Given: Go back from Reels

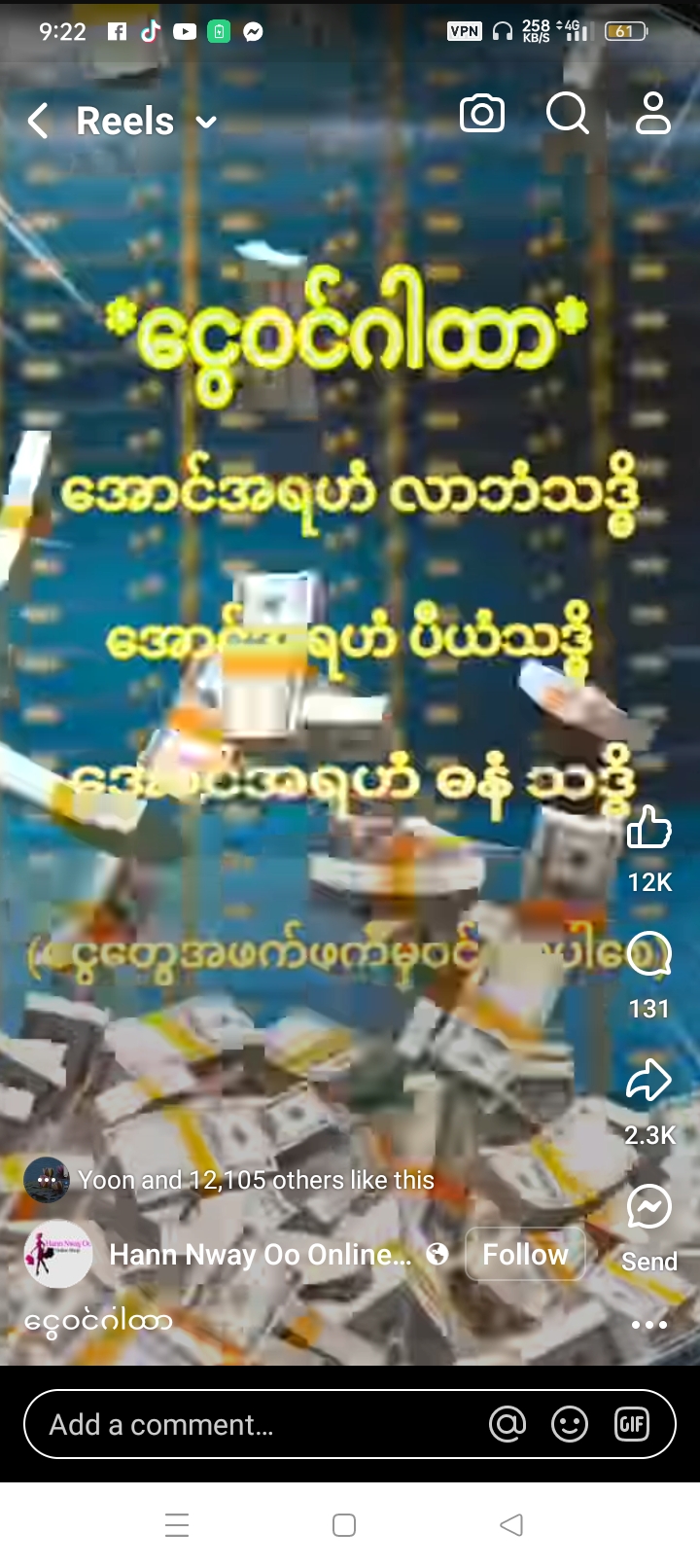Looking at the screenshot, I should [38, 122].
